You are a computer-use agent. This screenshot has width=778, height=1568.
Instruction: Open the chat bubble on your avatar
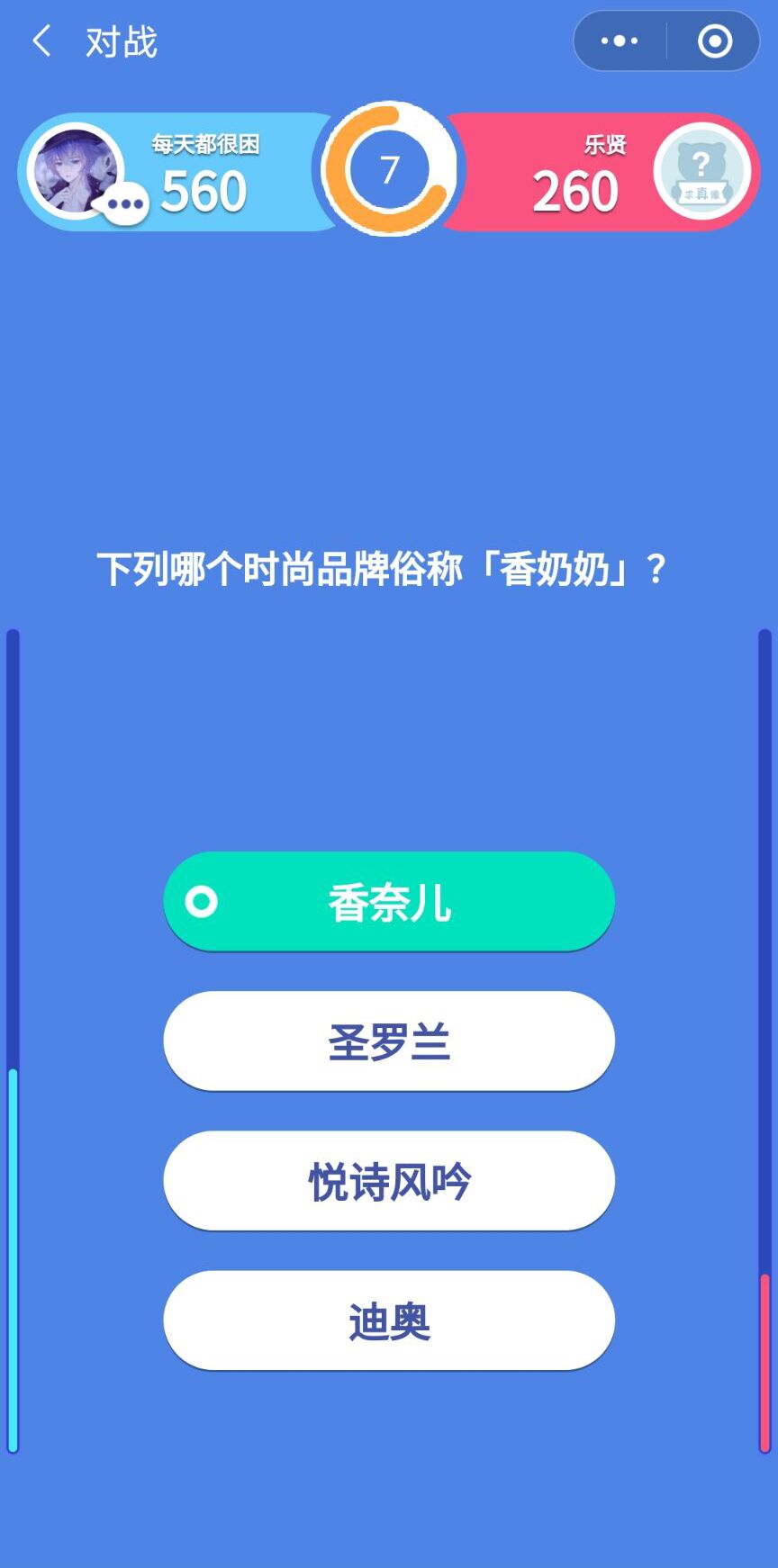(x=124, y=203)
